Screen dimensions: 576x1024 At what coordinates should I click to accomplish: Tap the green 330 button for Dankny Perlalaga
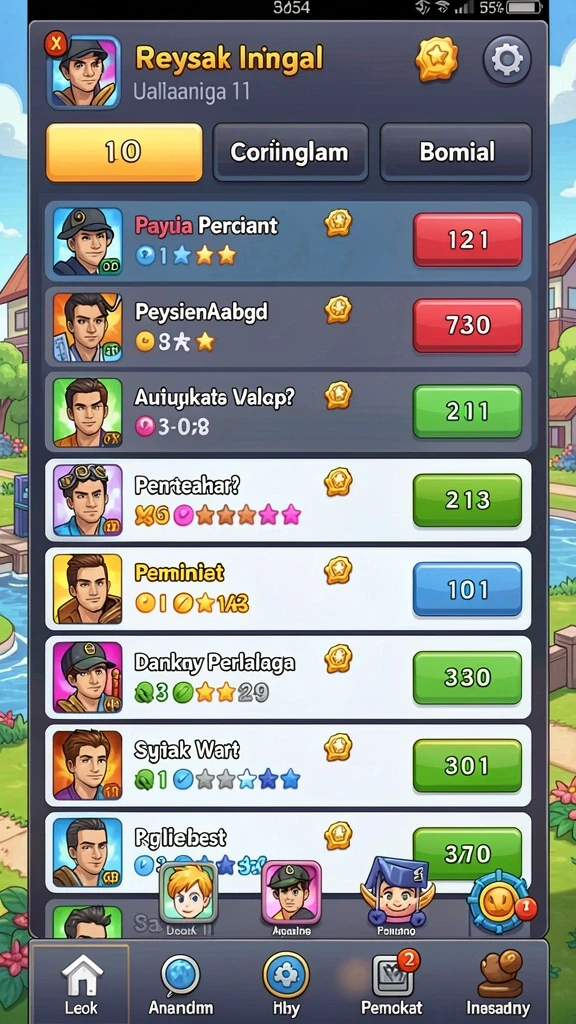(x=468, y=677)
